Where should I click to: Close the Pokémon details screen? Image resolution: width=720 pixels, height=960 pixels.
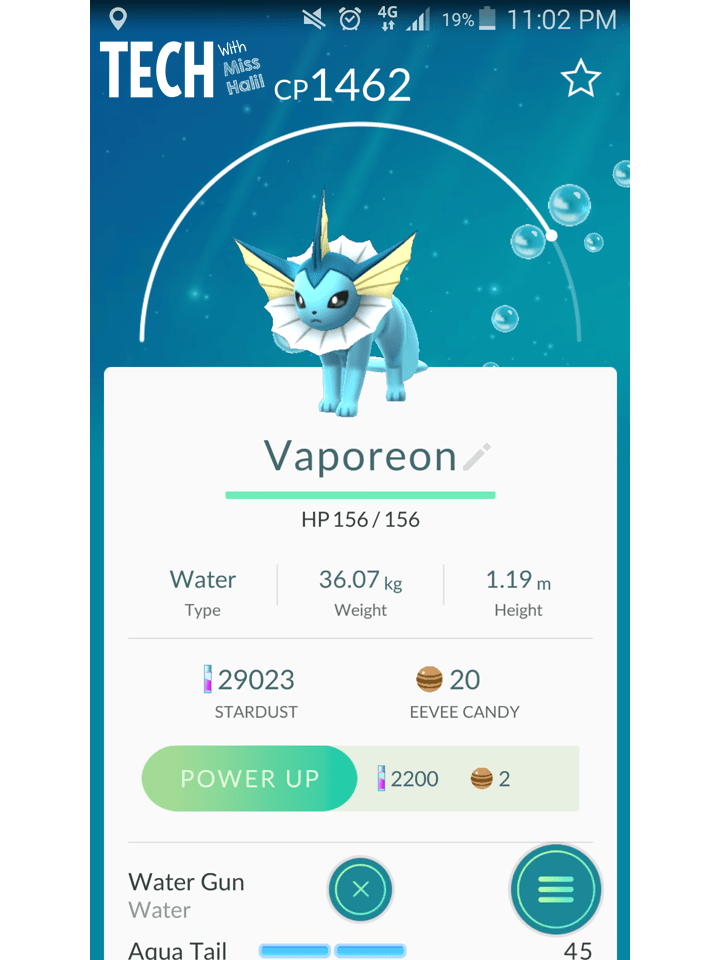pyautogui.click(x=361, y=889)
